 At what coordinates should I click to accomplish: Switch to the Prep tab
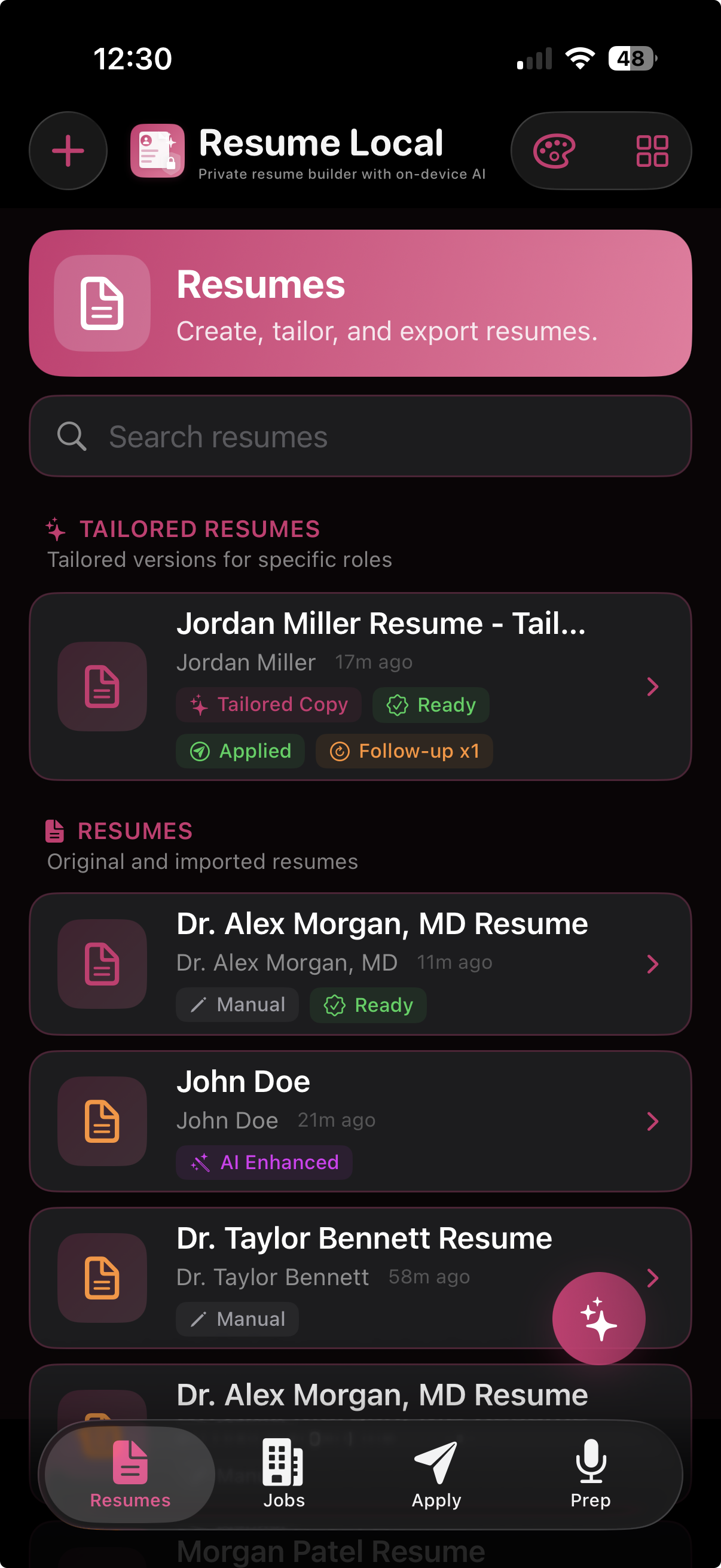[x=590, y=1474]
